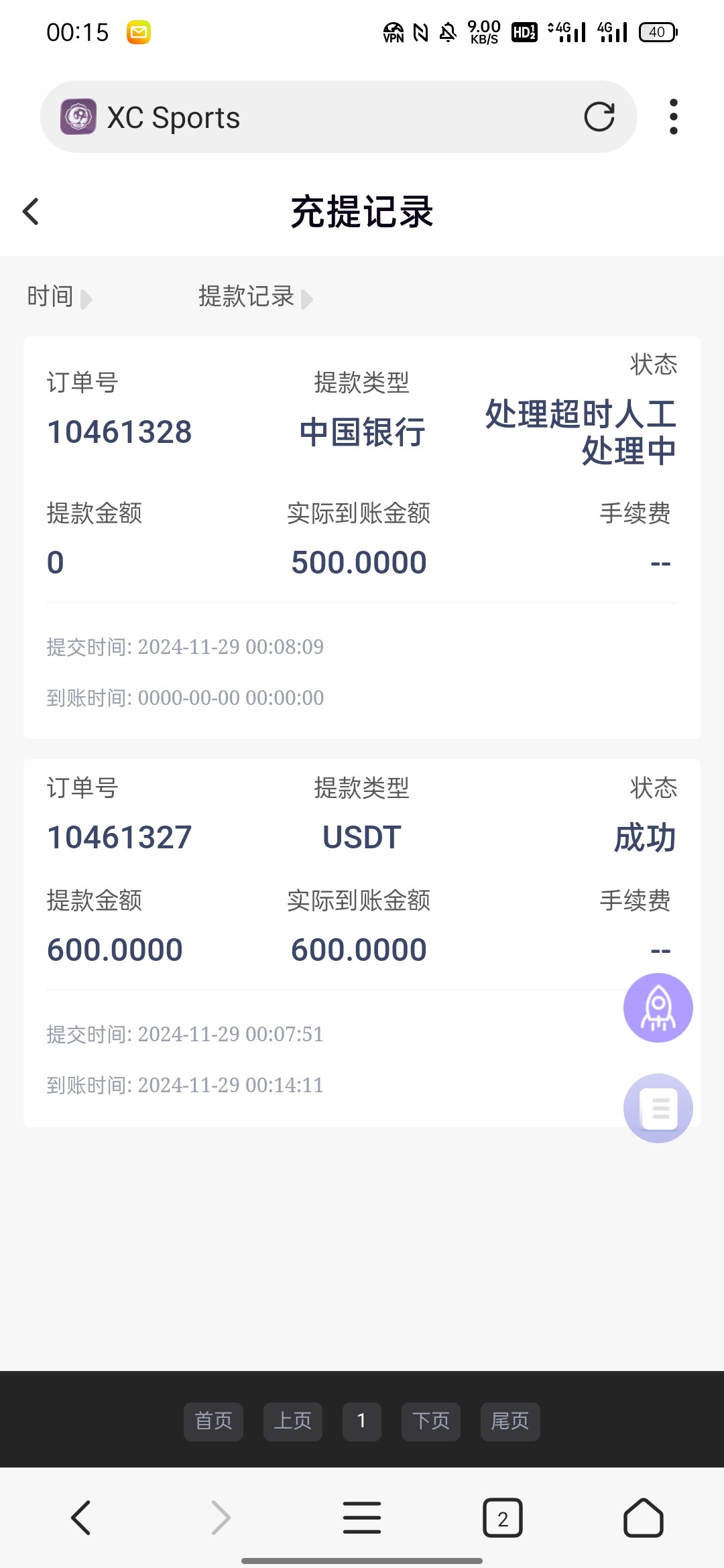Open the browser tabs switcher
Viewport: 724px width, 1568px height.
[503, 1518]
